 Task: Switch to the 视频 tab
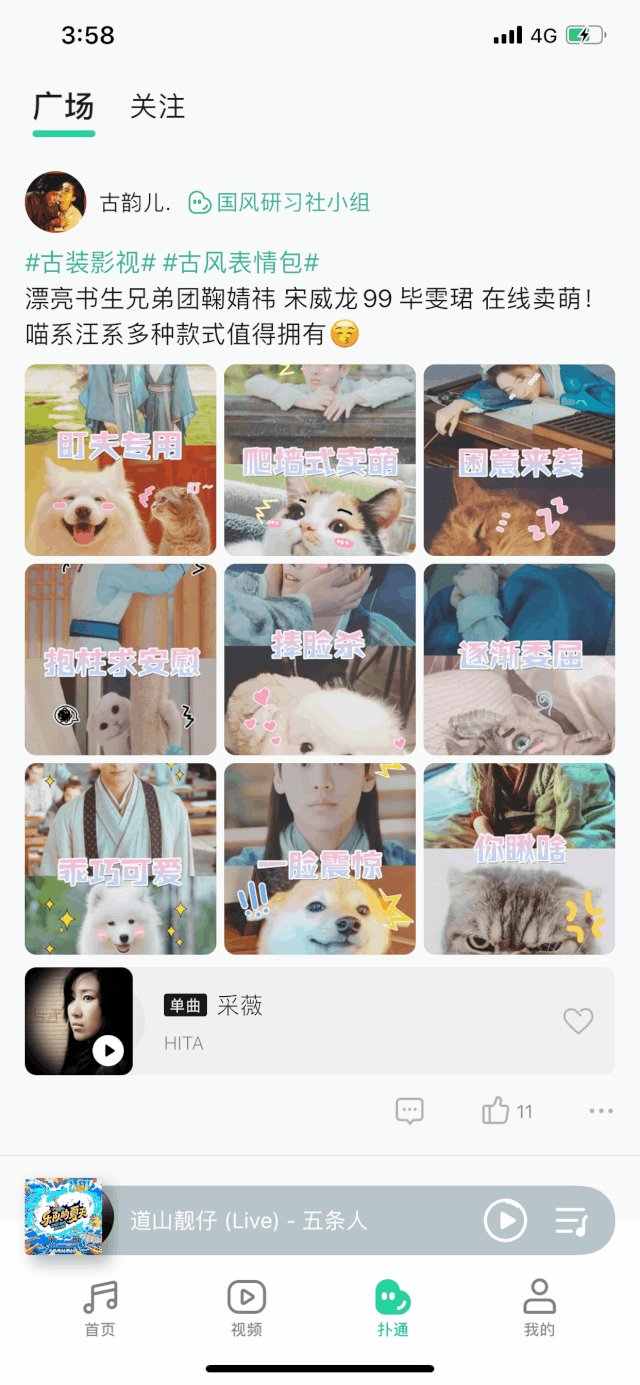[x=246, y=1308]
